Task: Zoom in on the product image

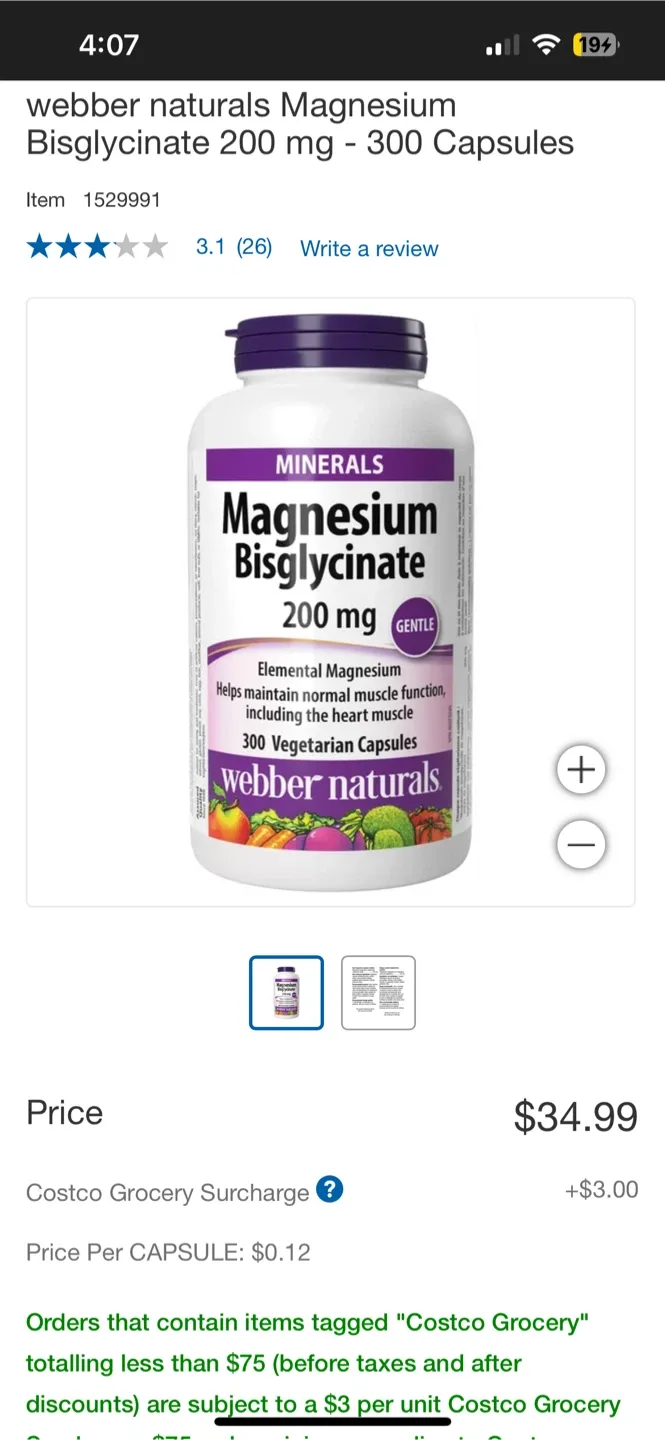Action: pos(581,770)
